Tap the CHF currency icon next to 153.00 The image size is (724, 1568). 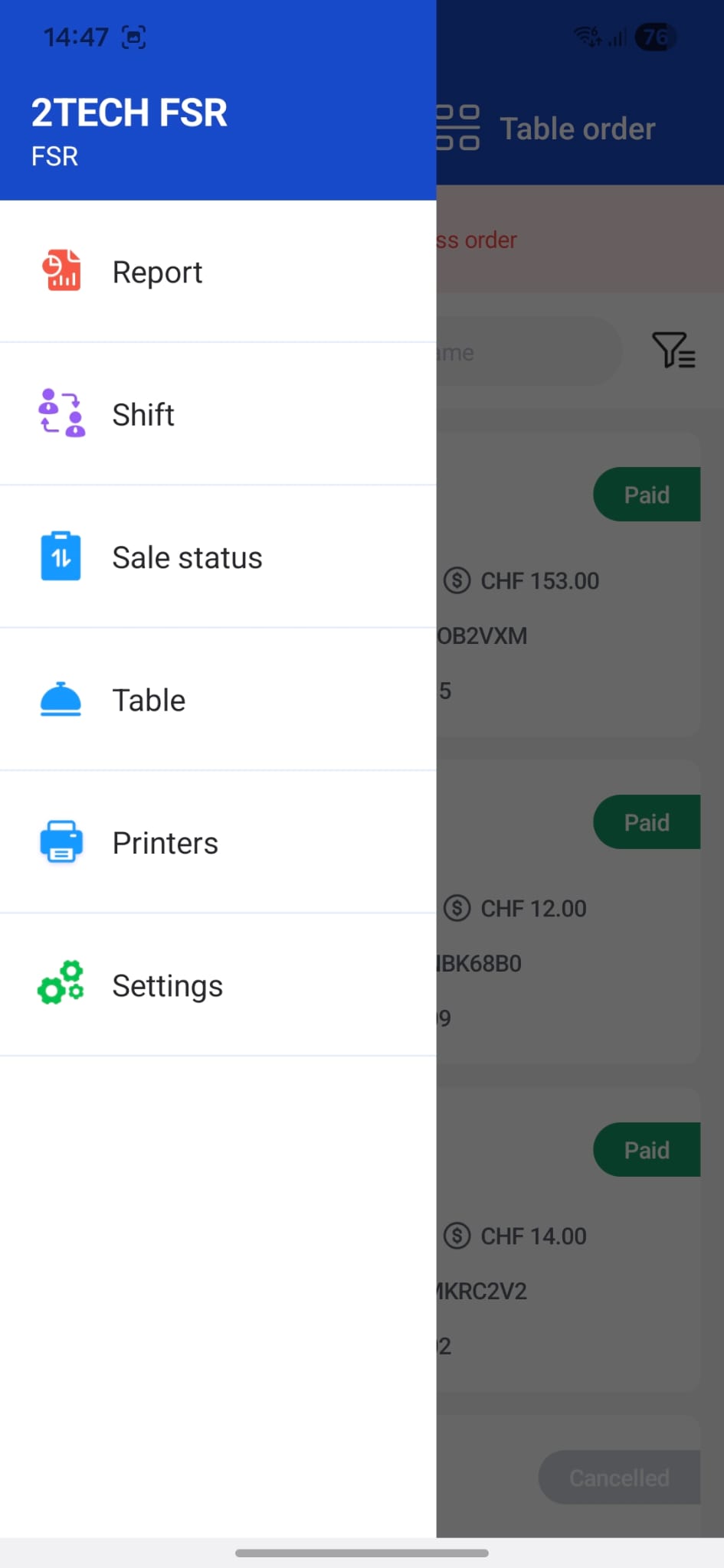(x=457, y=581)
